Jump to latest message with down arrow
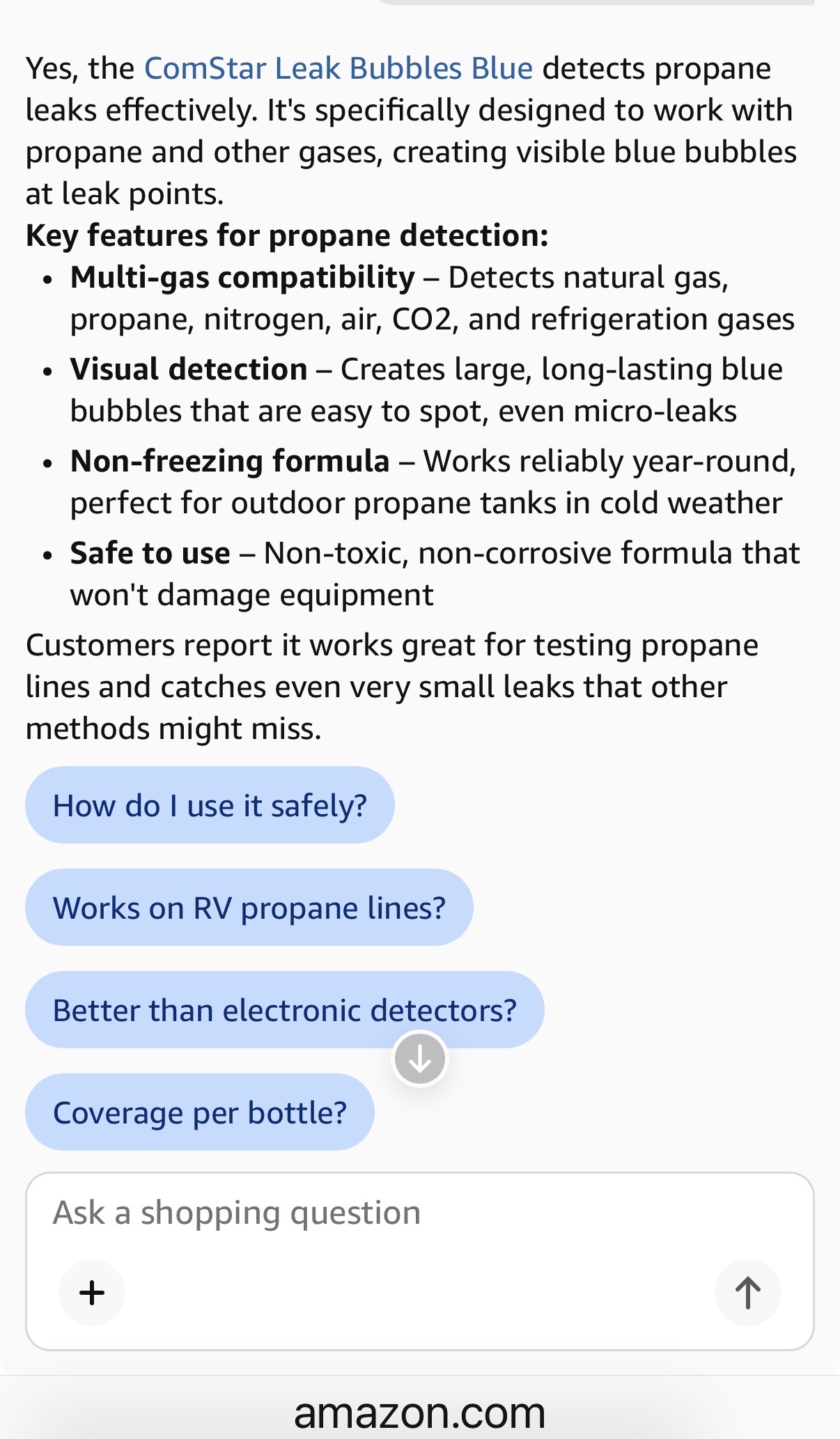Image resolution: width=840 pixels, height=1439 pixels. pyautogui.click(x=420, y=1059)
